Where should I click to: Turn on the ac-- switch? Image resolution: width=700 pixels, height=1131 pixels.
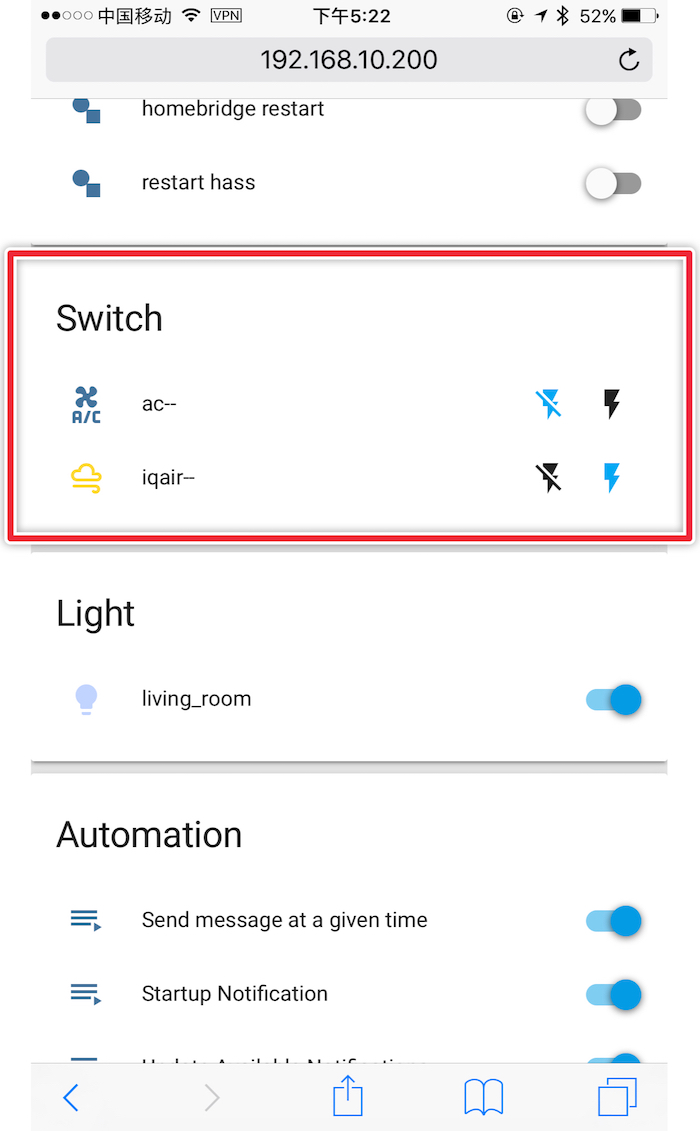(x=612, y=404)
